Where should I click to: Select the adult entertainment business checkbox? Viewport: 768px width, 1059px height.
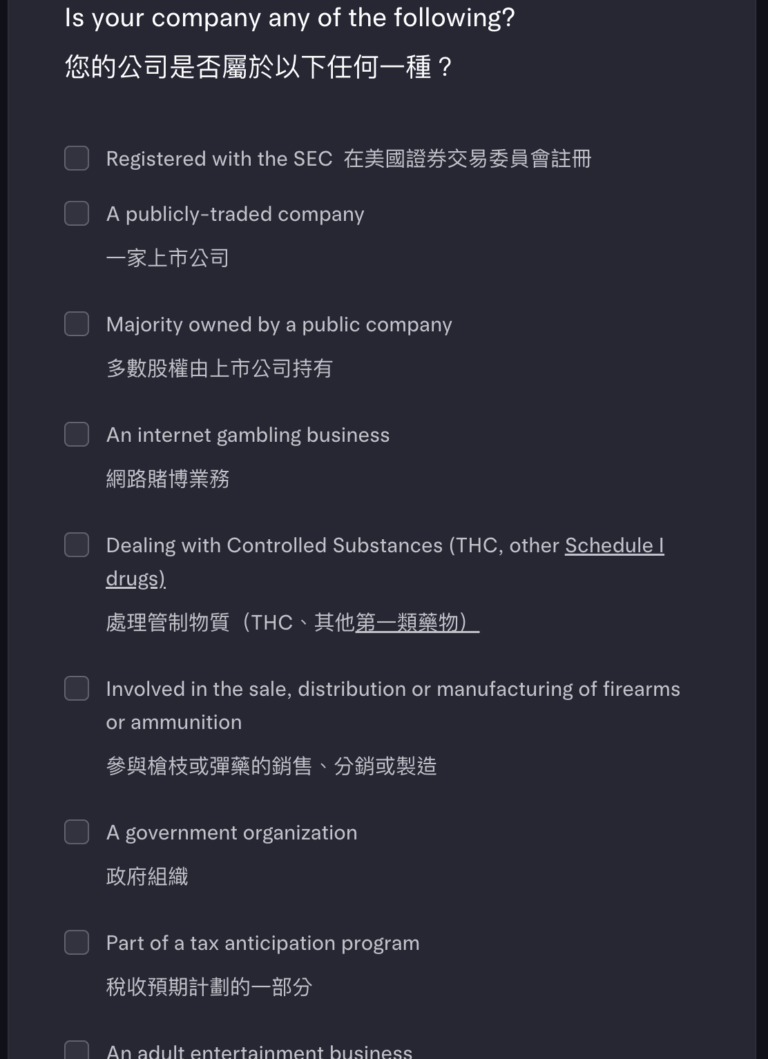pyautogui.click(x=77, y=1050)
